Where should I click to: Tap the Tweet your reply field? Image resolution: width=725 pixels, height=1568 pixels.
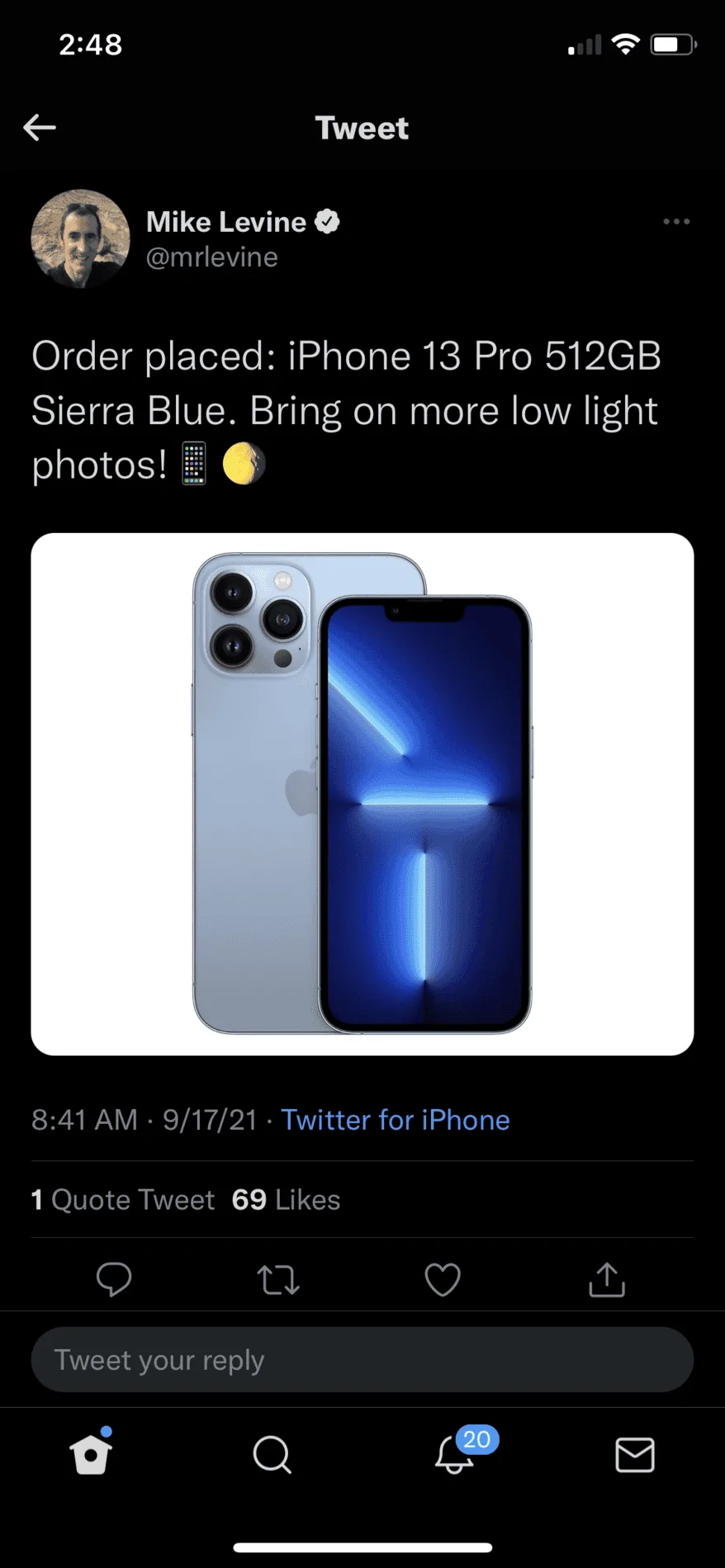pyautogui.click(x=362, y=1359)
